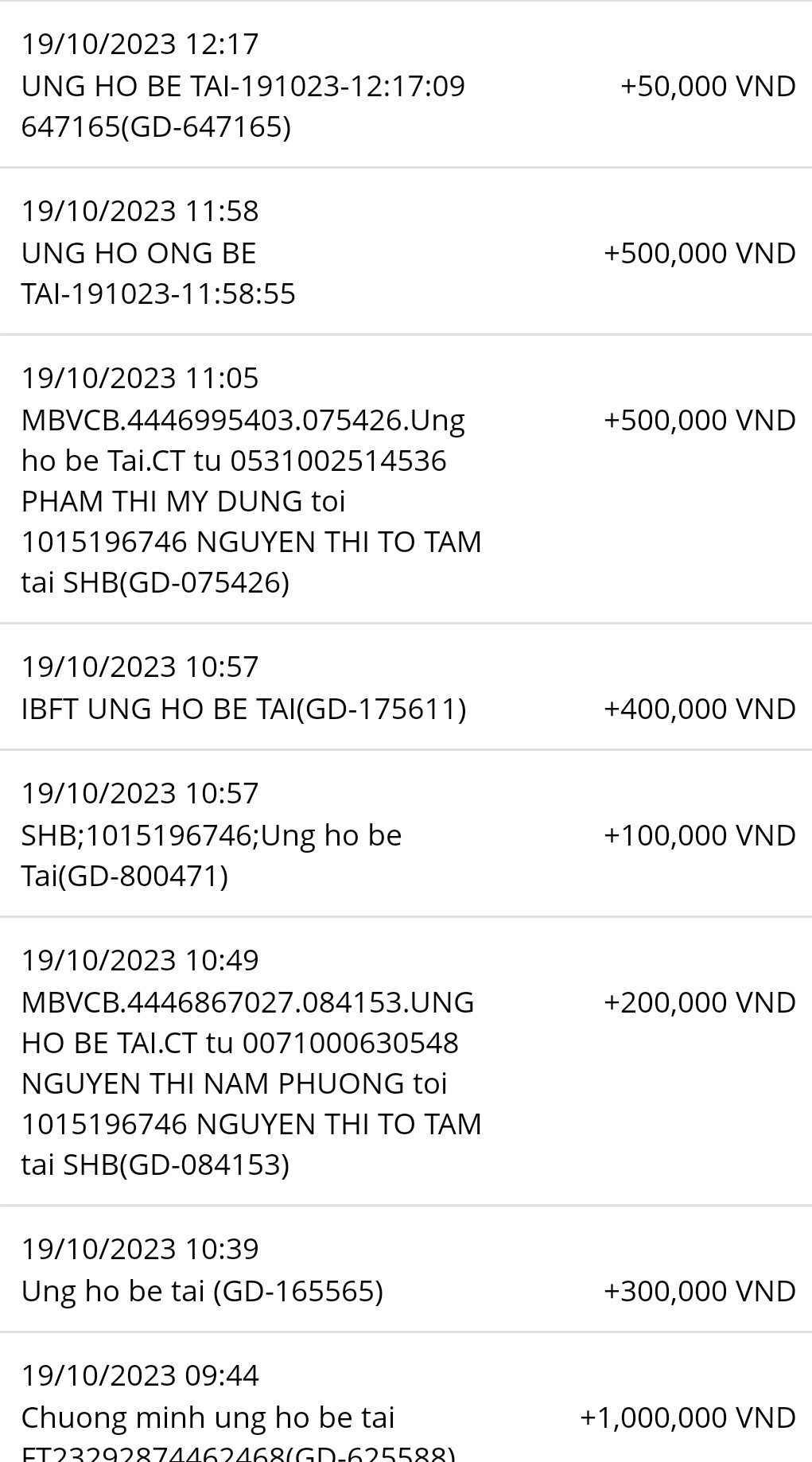Select the +100,000 VND transaction GD-800471

pos(406,834)
